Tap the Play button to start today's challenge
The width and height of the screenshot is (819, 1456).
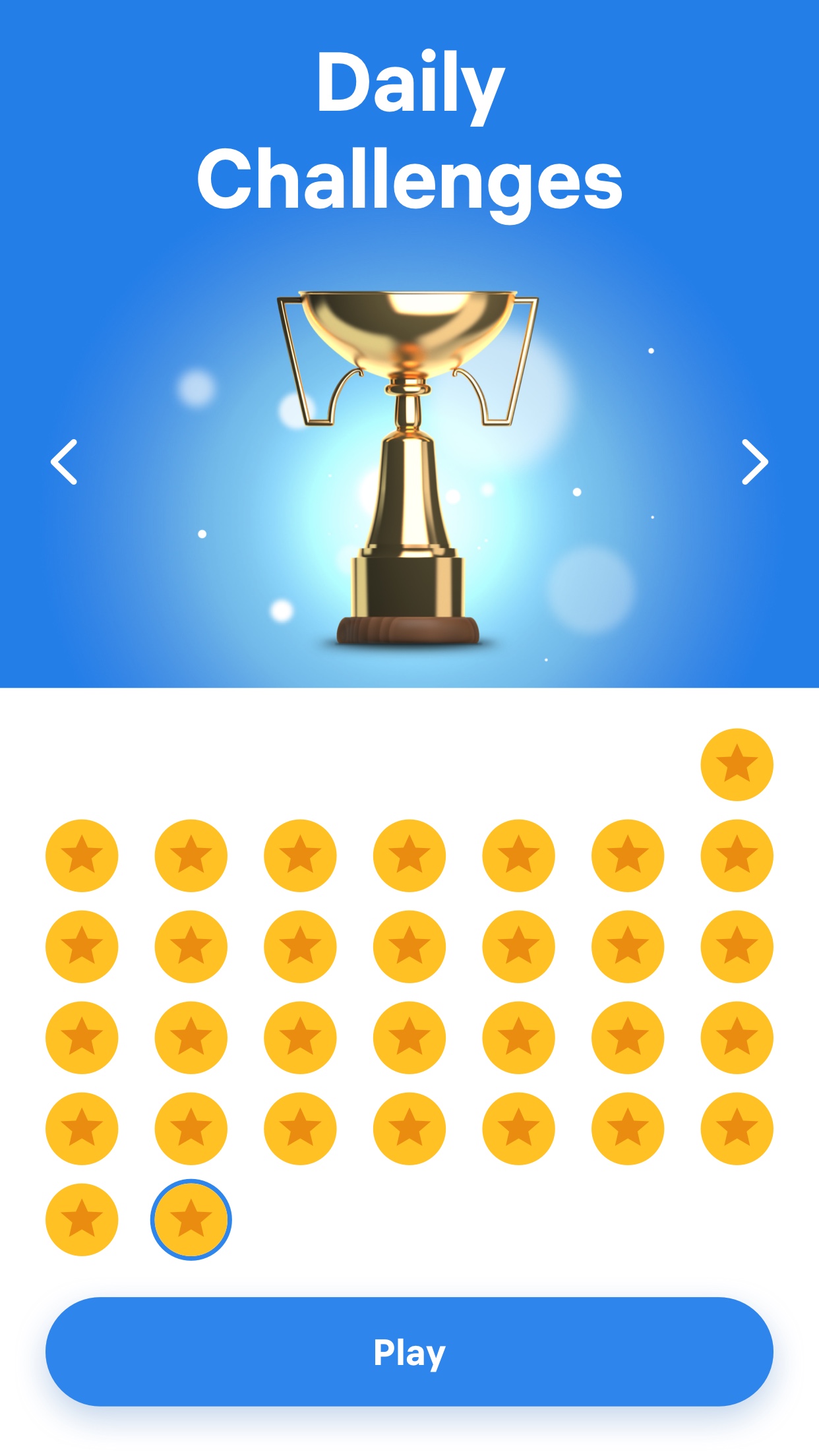point(409,1352)
